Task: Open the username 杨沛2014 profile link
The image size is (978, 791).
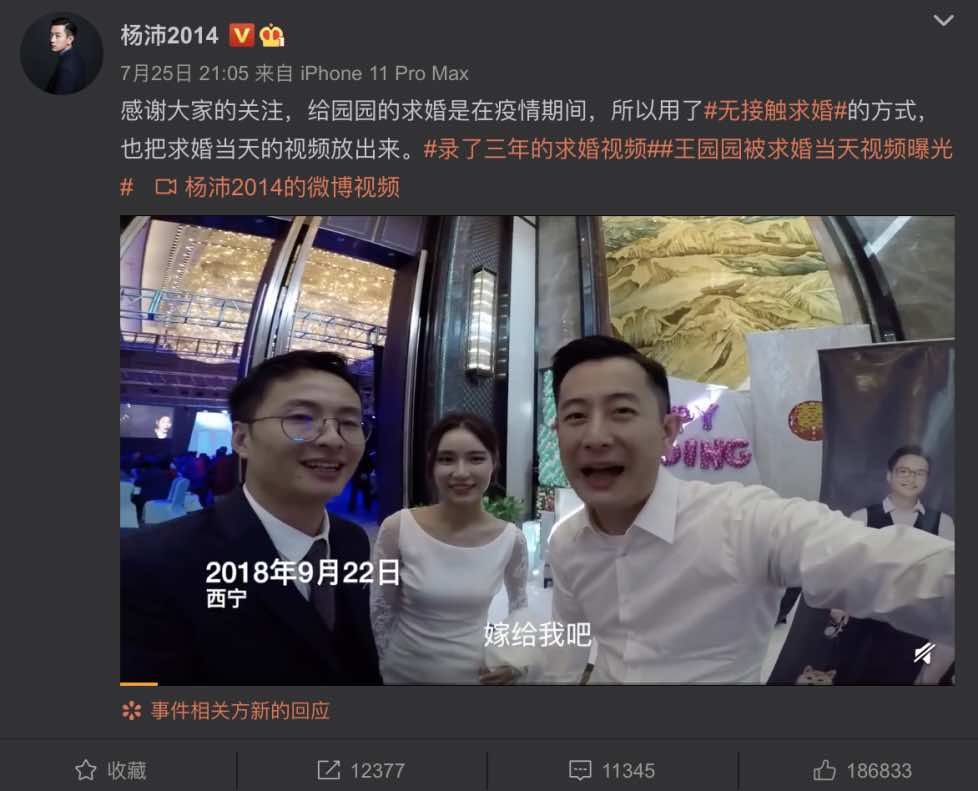Action: (169, 36)
